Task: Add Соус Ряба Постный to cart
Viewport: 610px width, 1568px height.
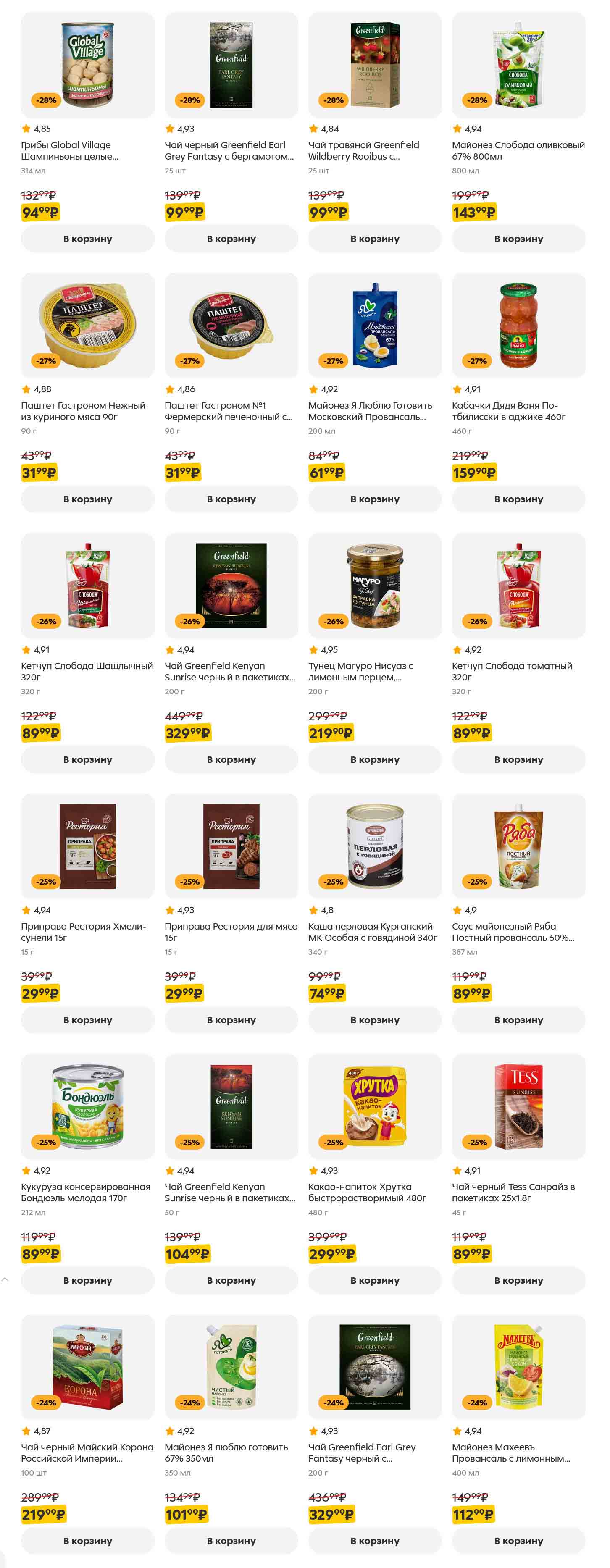Action: [518, 1019]
